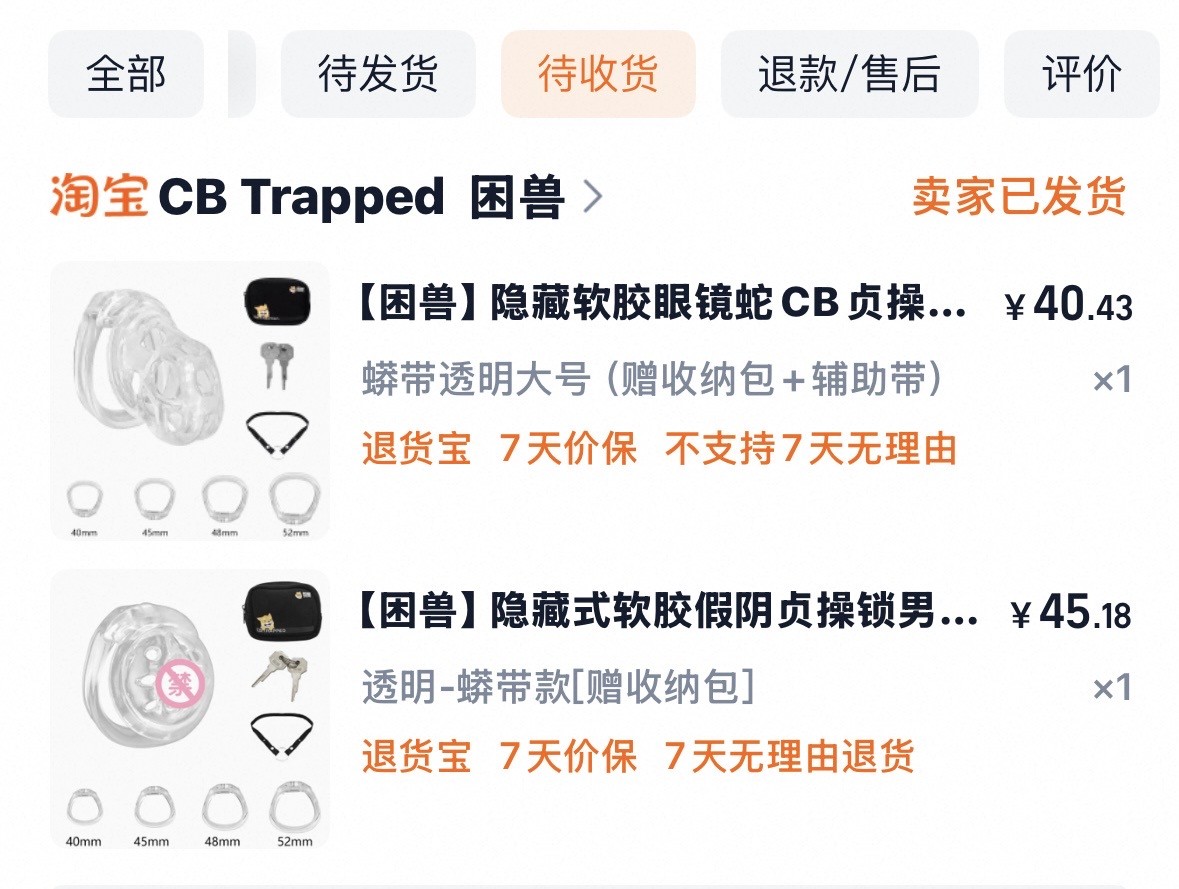Select the 待发货 tab
The image size is (1179, 889).
(x=378, y=74)
